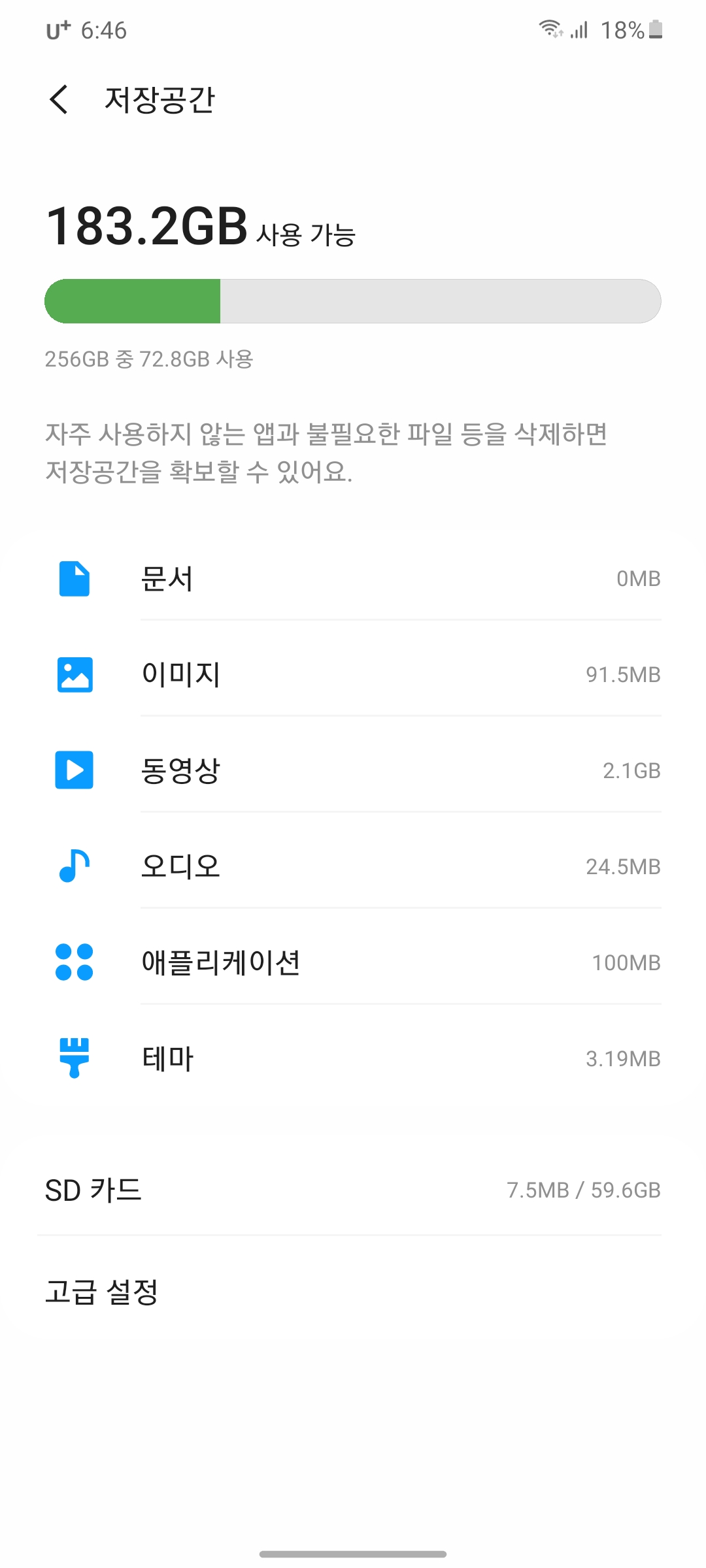Select the 오디오 row
Image resolution: width=706 pixels, height=1568 pixels.
click(x=353, y=866)
